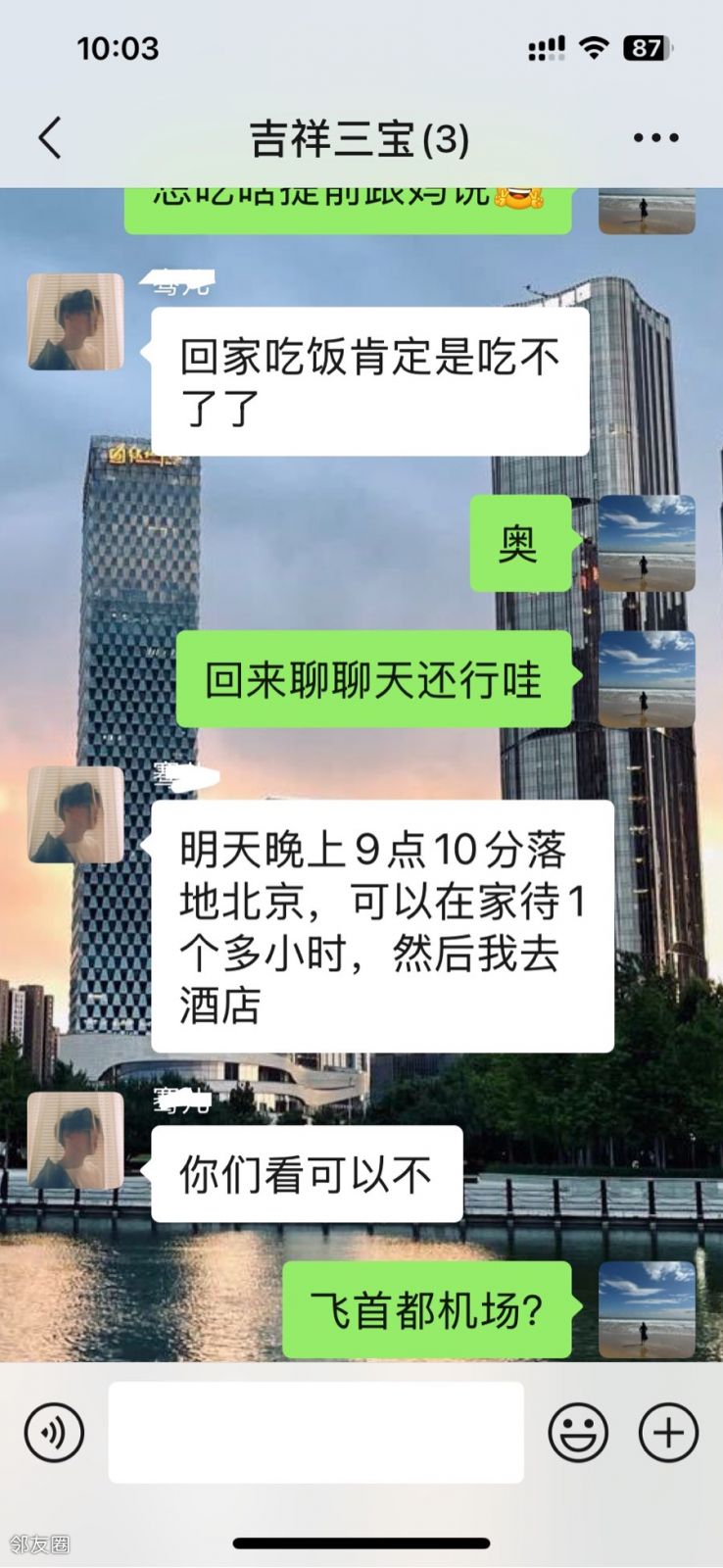The width and height of the screenshot is (723, 1568).
Task: Switch to voice message input
Action: [x=54, y=1433]
